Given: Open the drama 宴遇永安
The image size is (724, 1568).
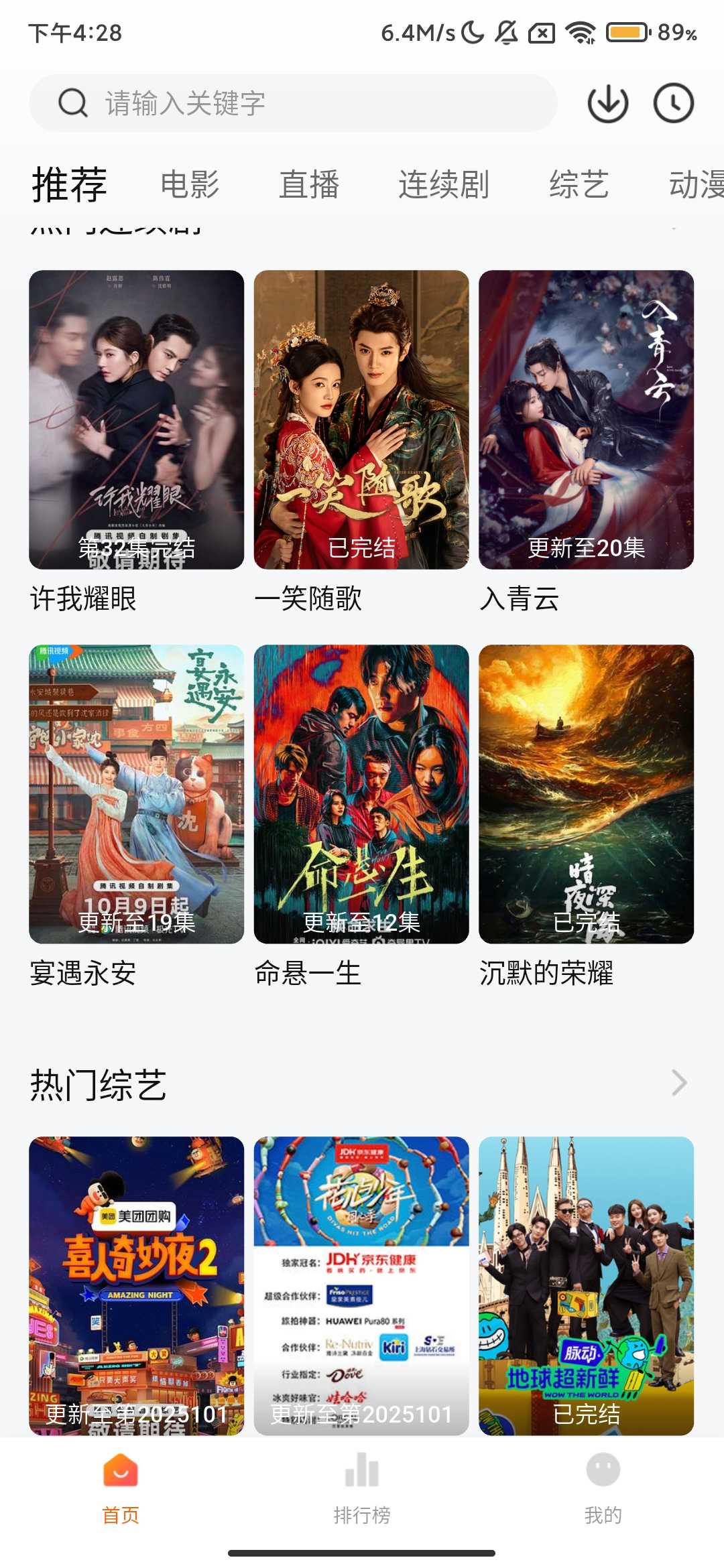Looking at the screenshot, I should click(x=136, y=794).
